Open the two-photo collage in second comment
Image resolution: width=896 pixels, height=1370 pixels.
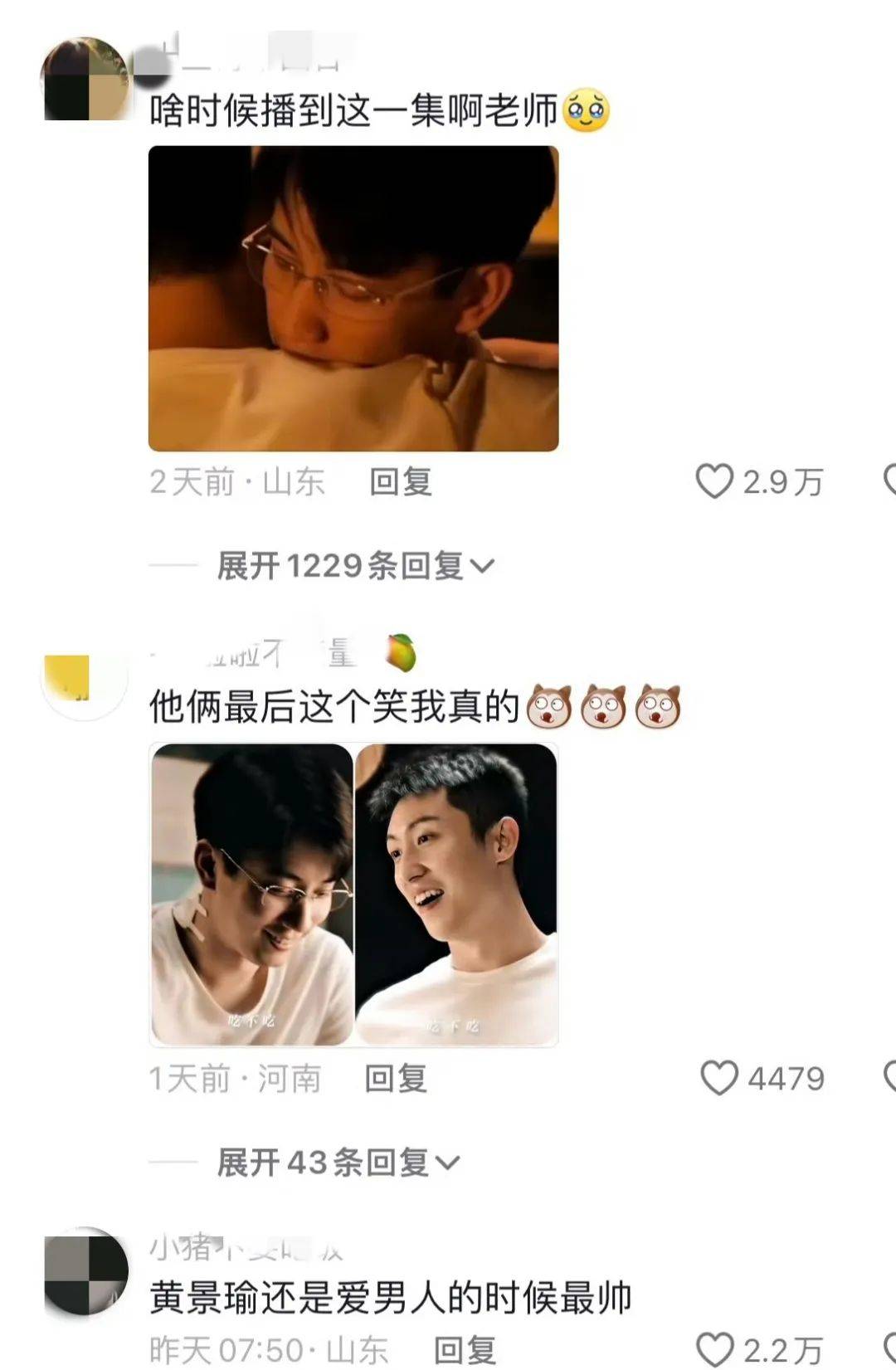click(353, 895)
